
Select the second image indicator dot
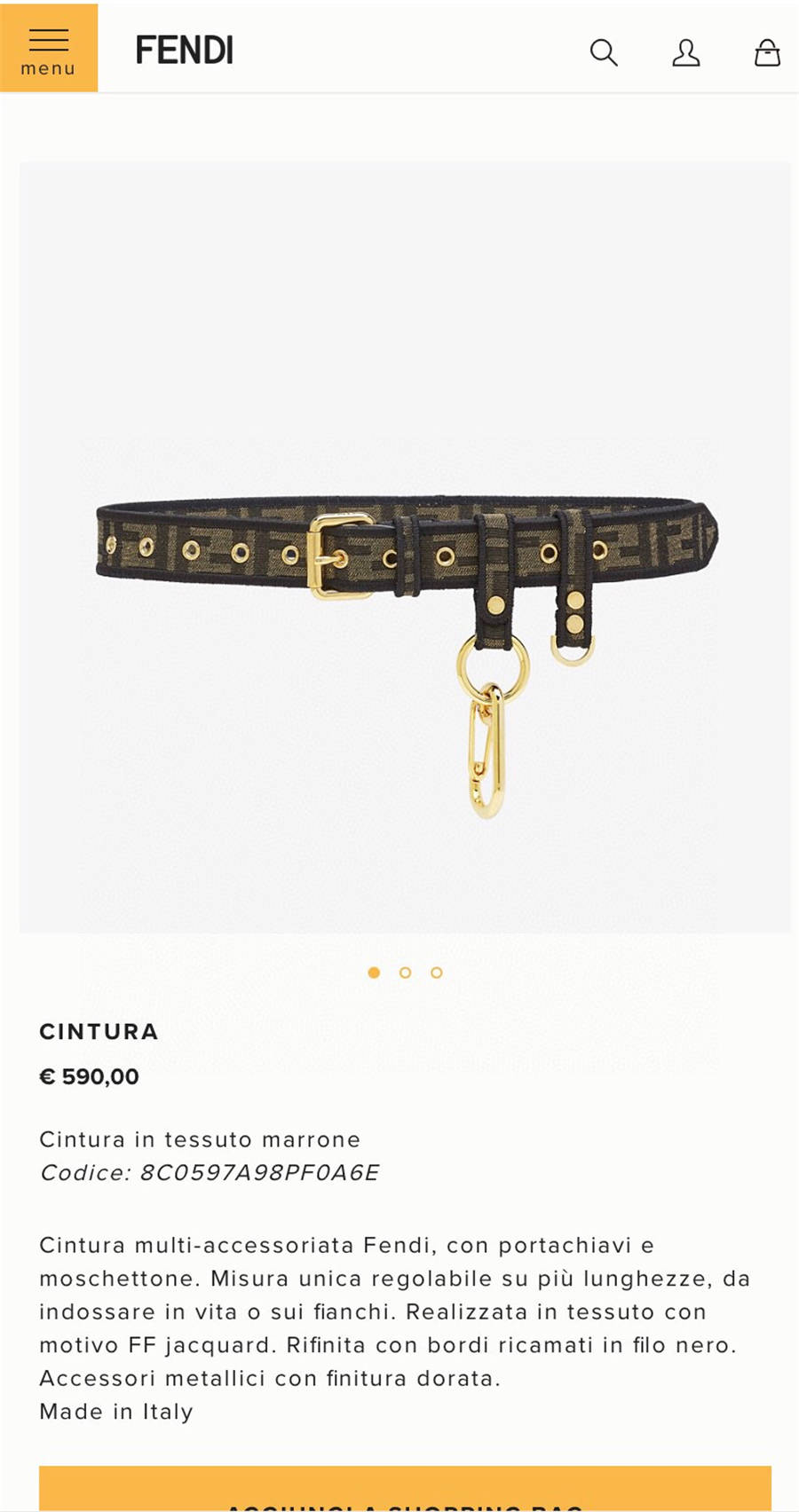point(405,973)
